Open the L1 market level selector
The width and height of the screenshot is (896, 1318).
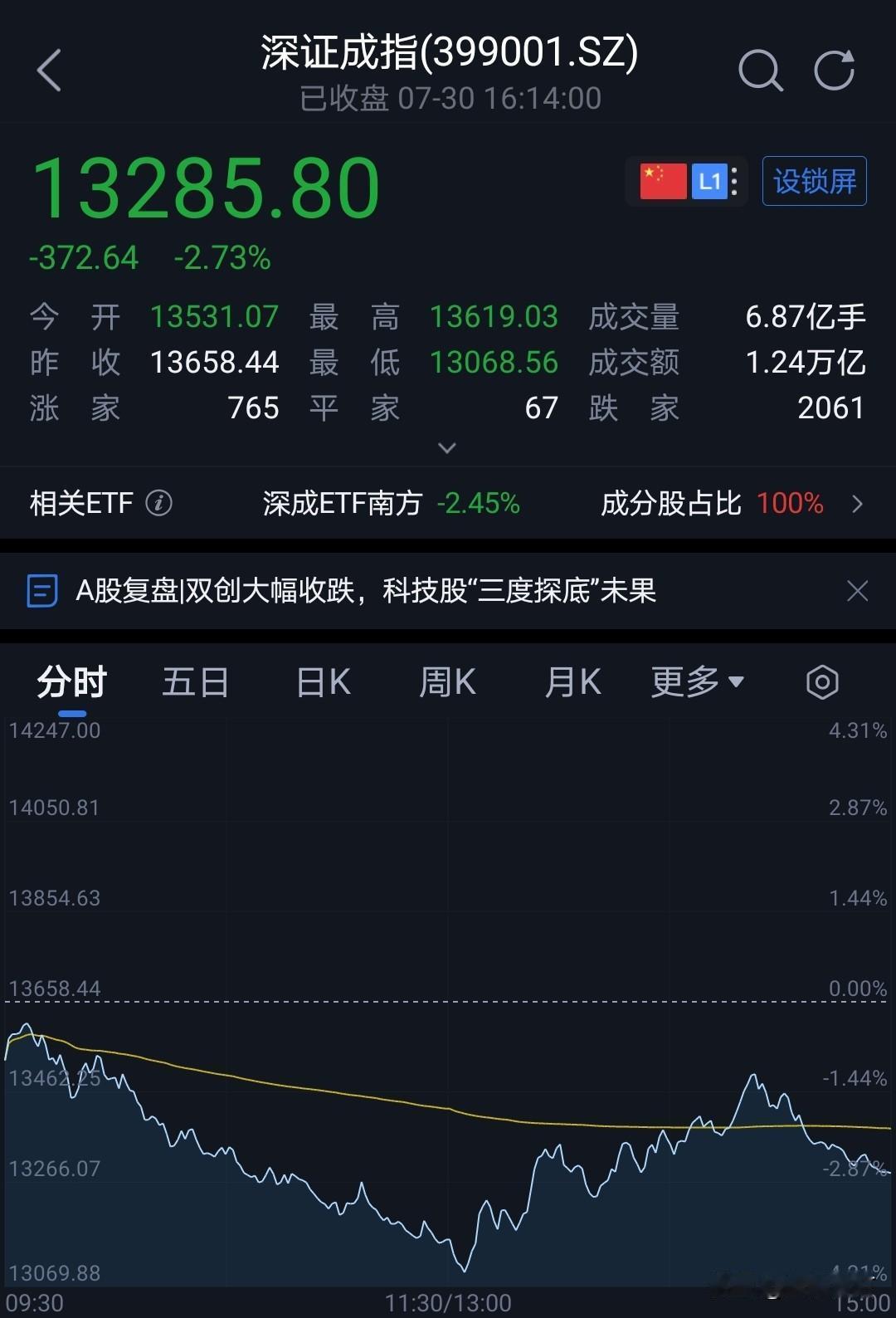coord(715,181)
